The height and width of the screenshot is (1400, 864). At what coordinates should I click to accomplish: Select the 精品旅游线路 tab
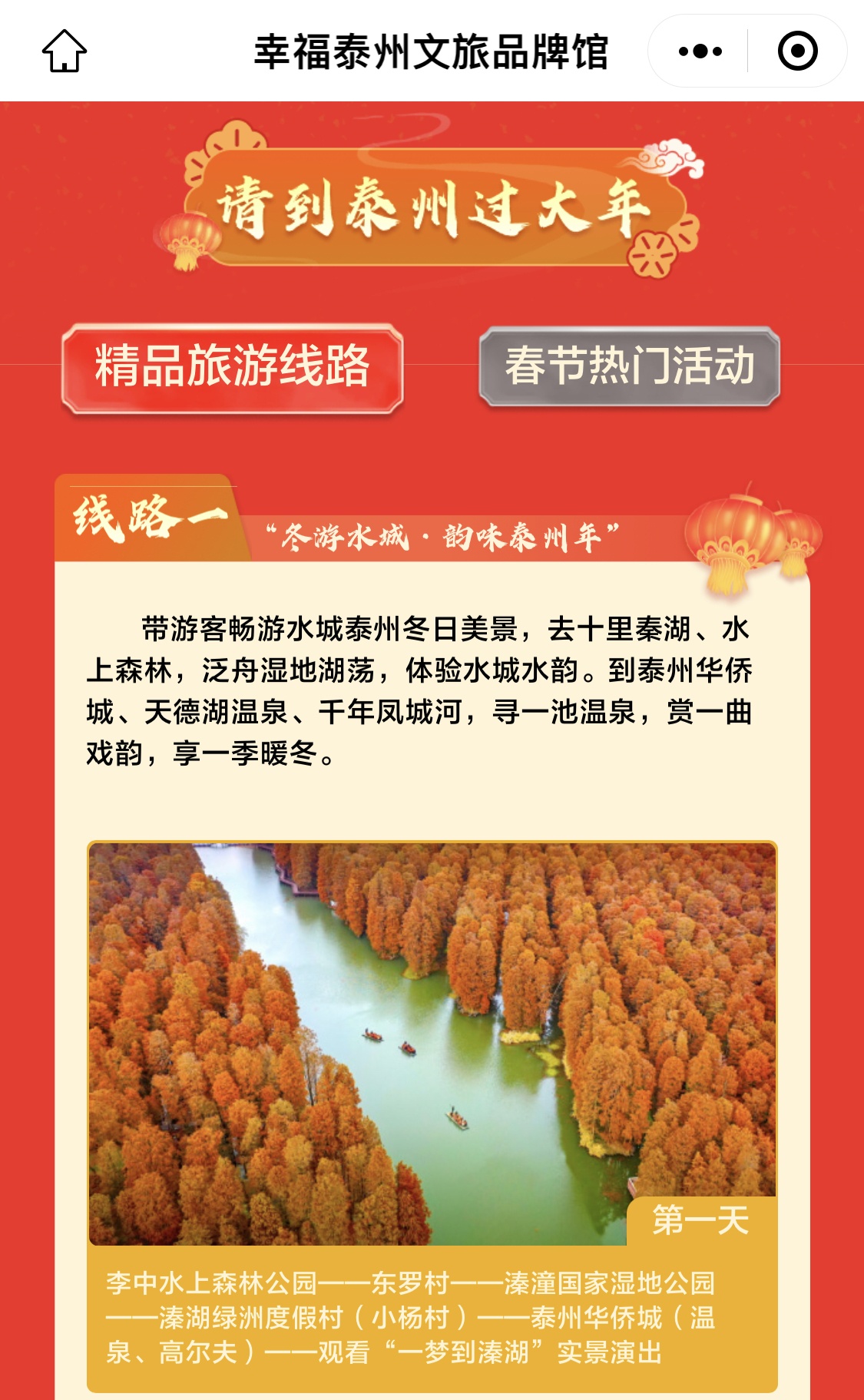pyautogui.click(x=232, y=366)
